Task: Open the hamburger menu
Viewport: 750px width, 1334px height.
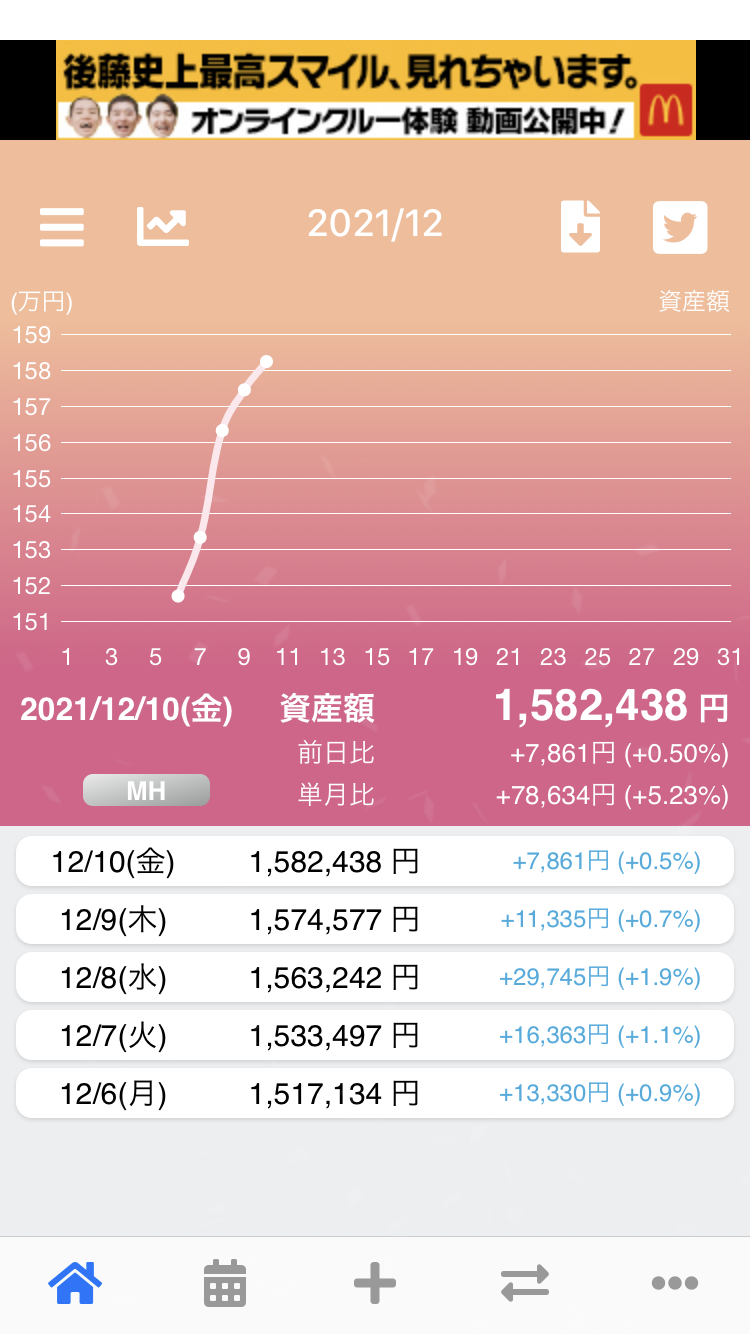Action: coord(62,228)
